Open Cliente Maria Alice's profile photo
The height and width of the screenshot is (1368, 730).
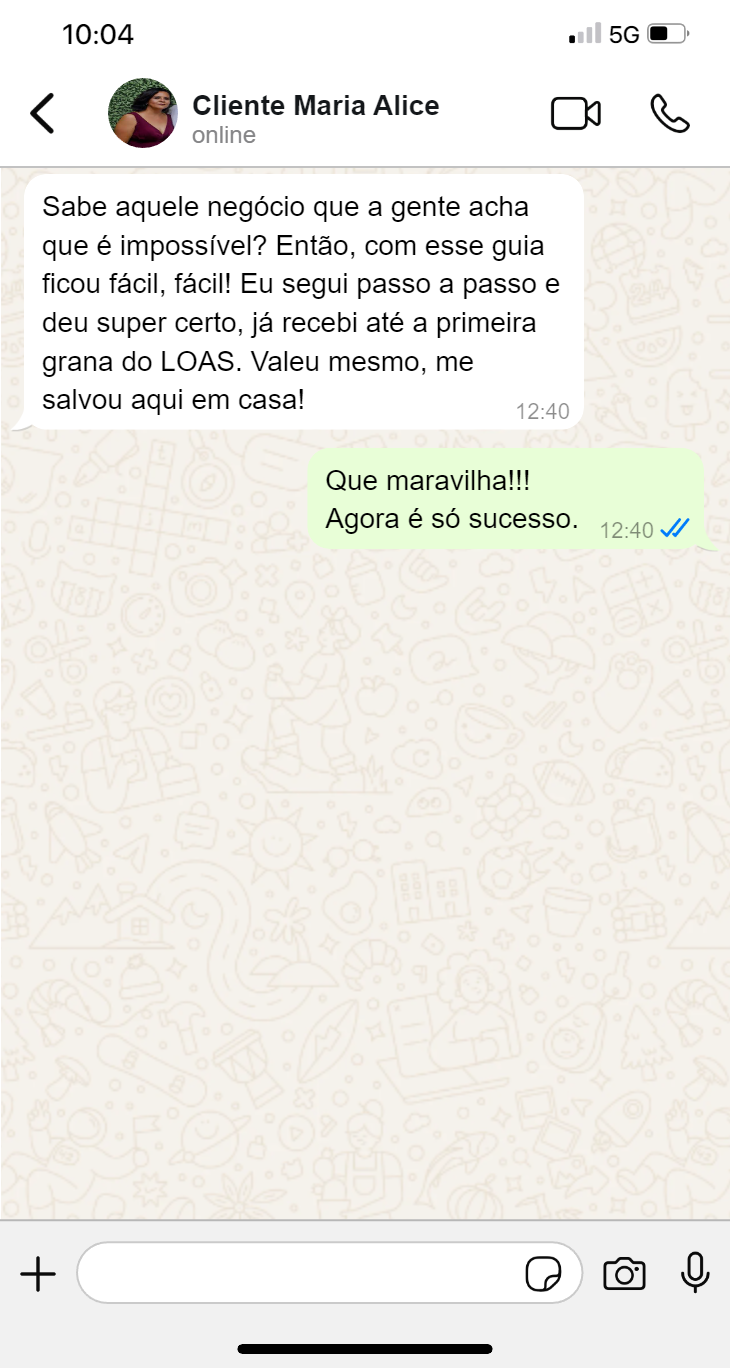pos(142,114)
